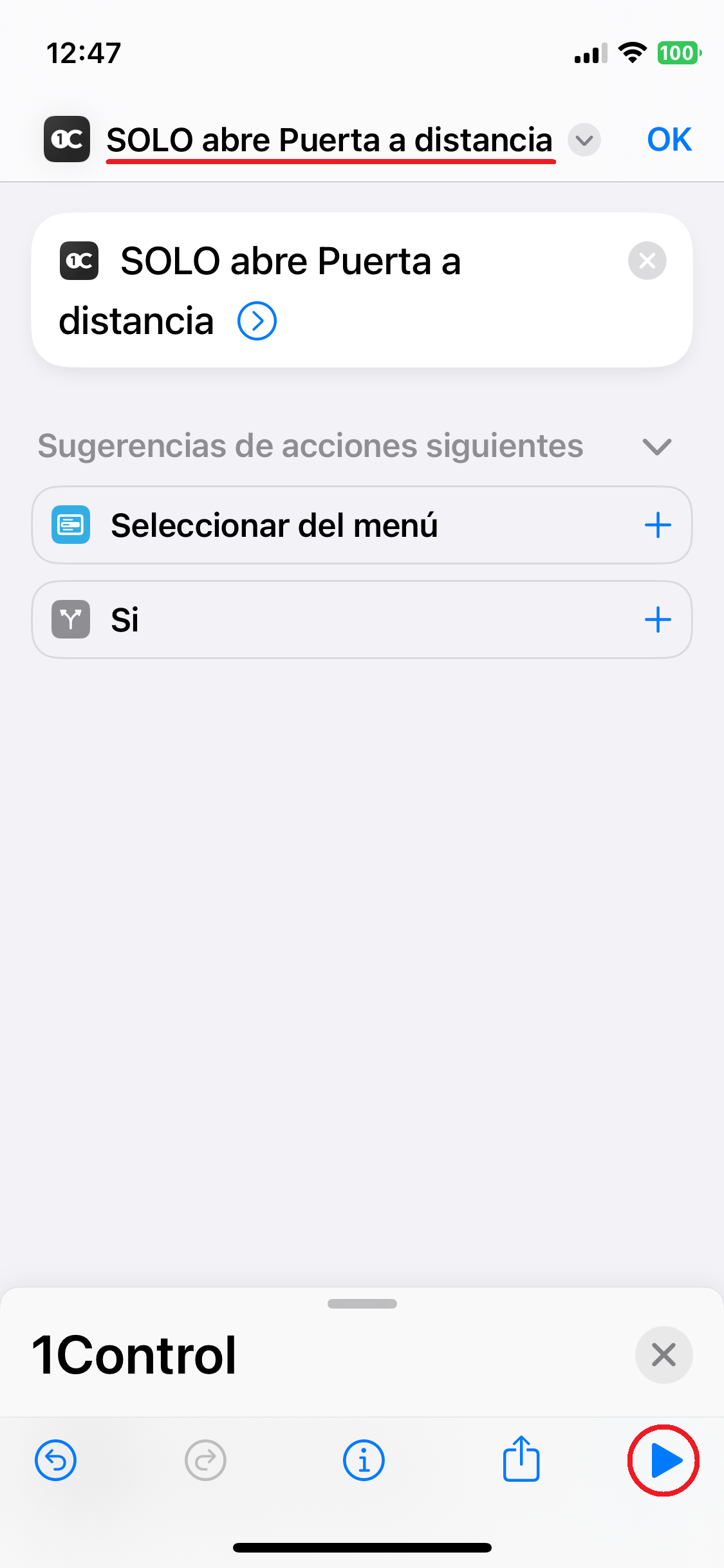Tap OK to finish editing the shortcut
This screenshot has width=724, height=1568.
669,140
